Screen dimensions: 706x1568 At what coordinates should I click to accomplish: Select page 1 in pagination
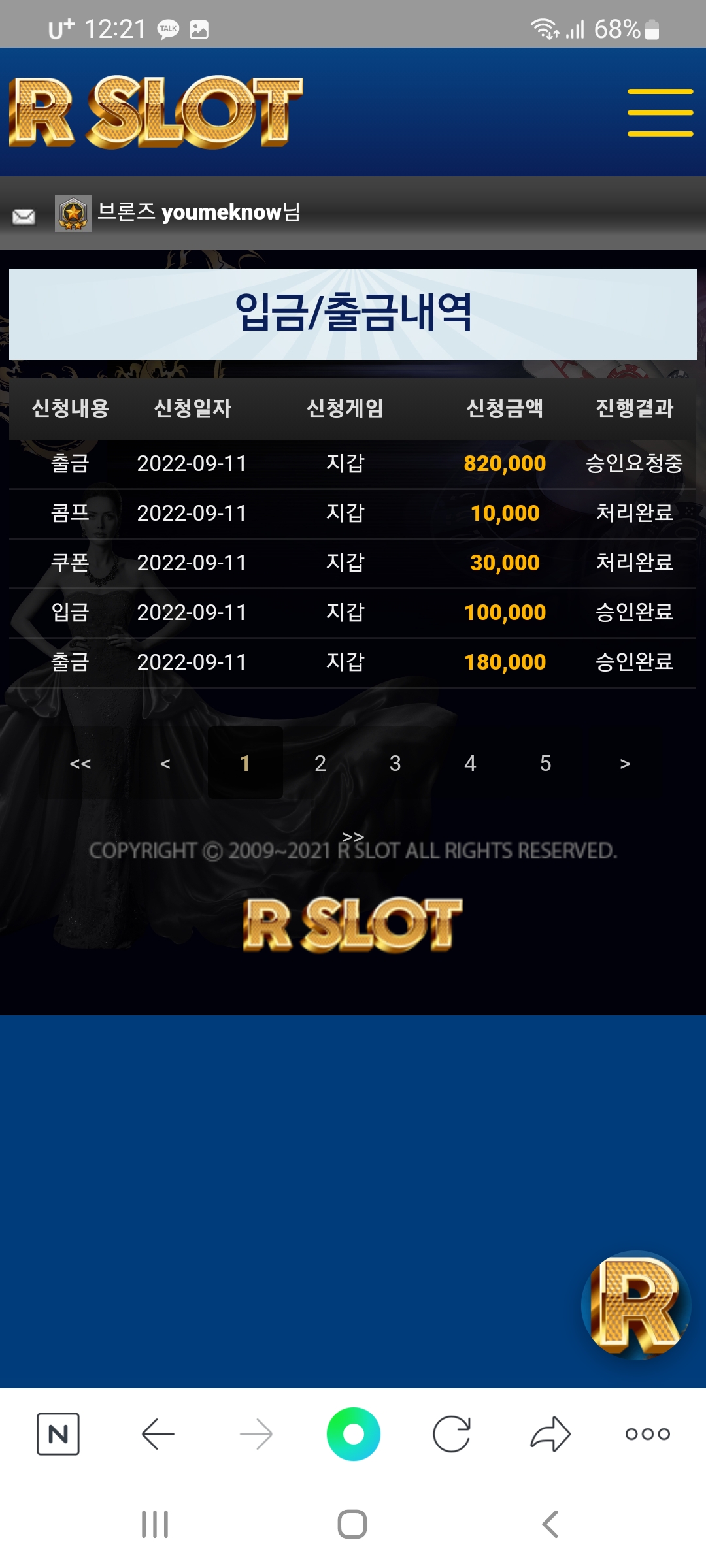[x=245, y=762]
